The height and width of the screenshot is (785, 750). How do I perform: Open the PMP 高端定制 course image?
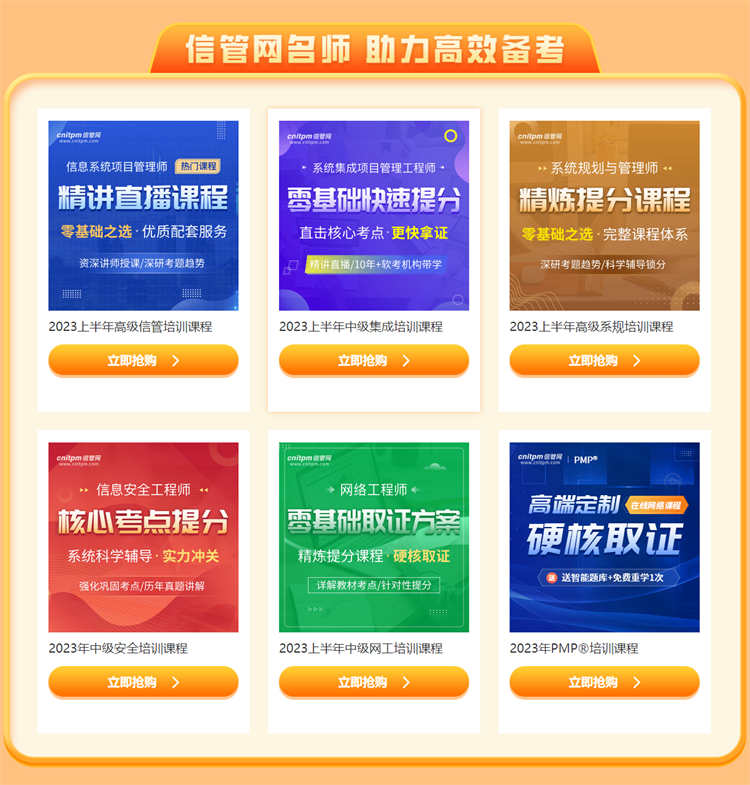[604, 537]
